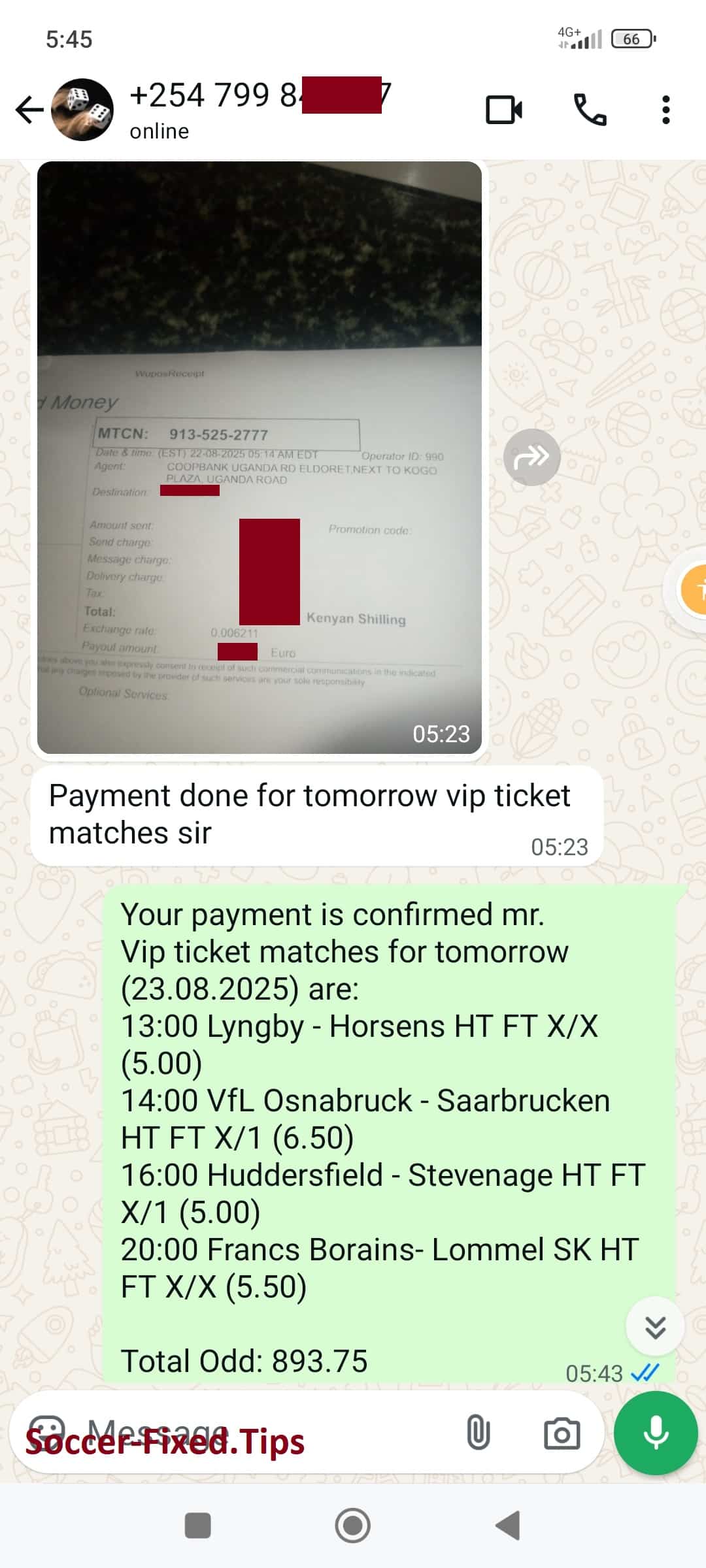Forward the receipt image
Viewport: 706px width, 1568px height.
(x=531, y=457)
